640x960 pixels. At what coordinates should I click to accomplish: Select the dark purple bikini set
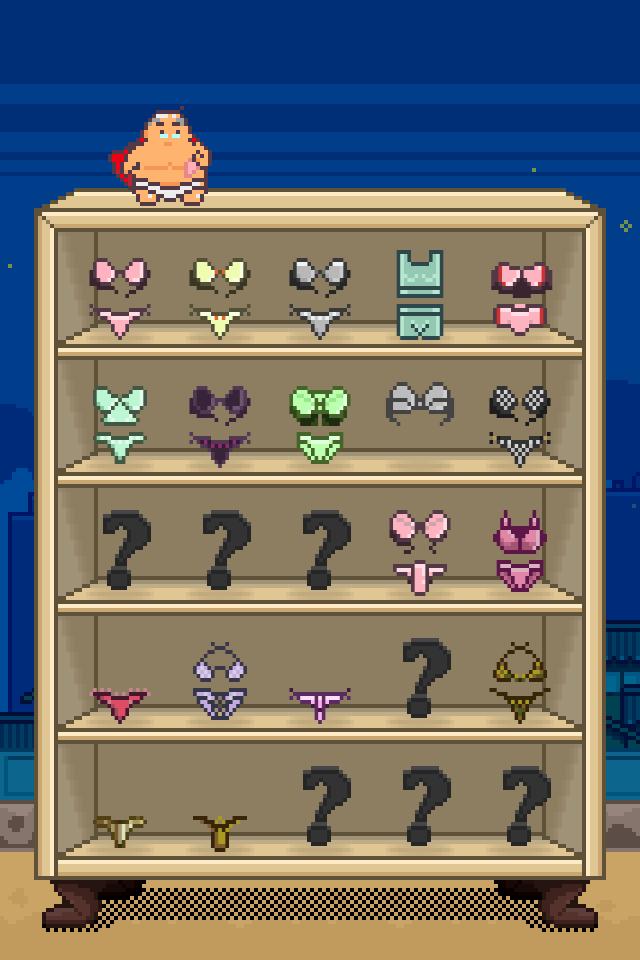[x=220, y=424]
